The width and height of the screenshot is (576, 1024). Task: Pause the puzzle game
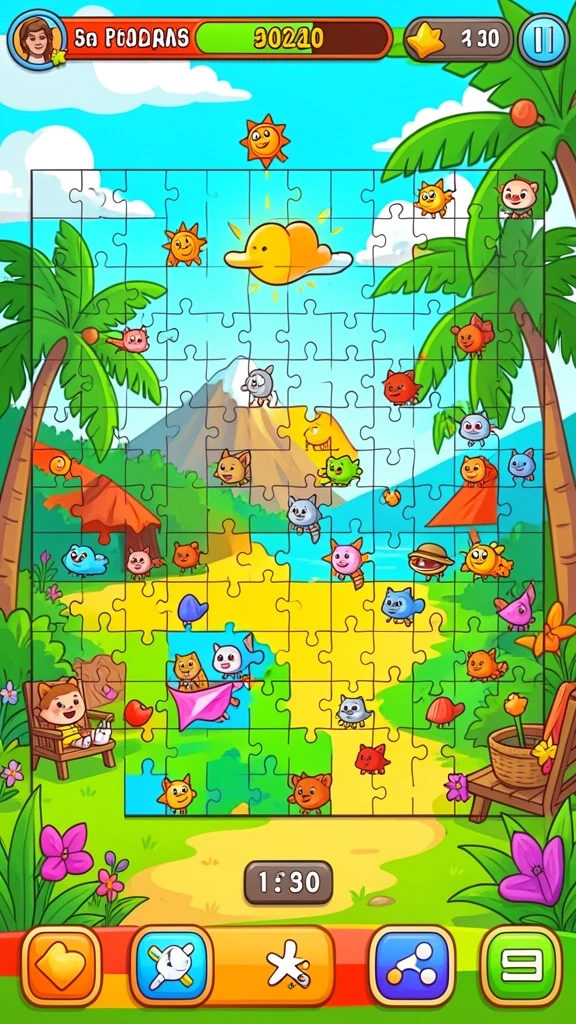pyautogui.click(x=543, y=40)
